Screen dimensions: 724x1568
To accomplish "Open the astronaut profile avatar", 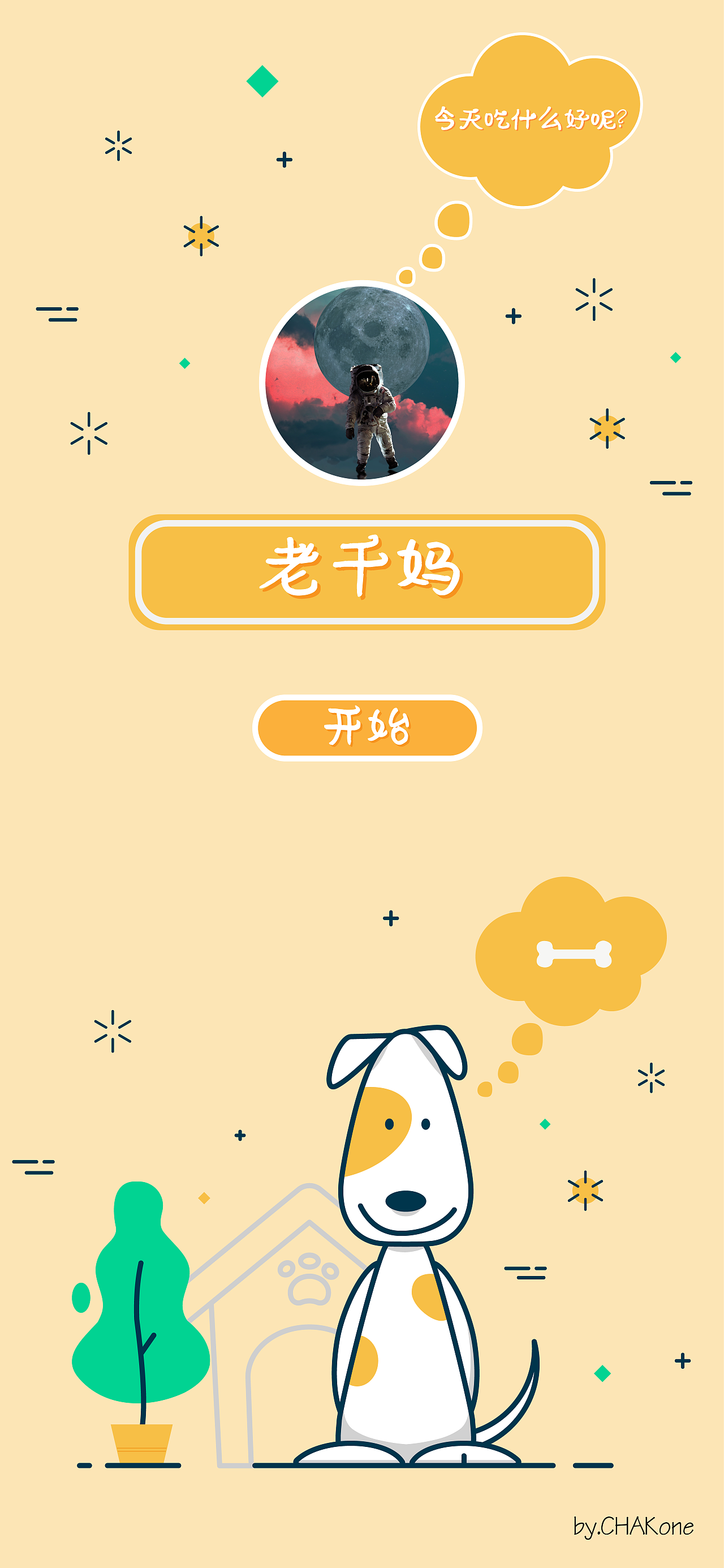I will click(x=362, y=383).
